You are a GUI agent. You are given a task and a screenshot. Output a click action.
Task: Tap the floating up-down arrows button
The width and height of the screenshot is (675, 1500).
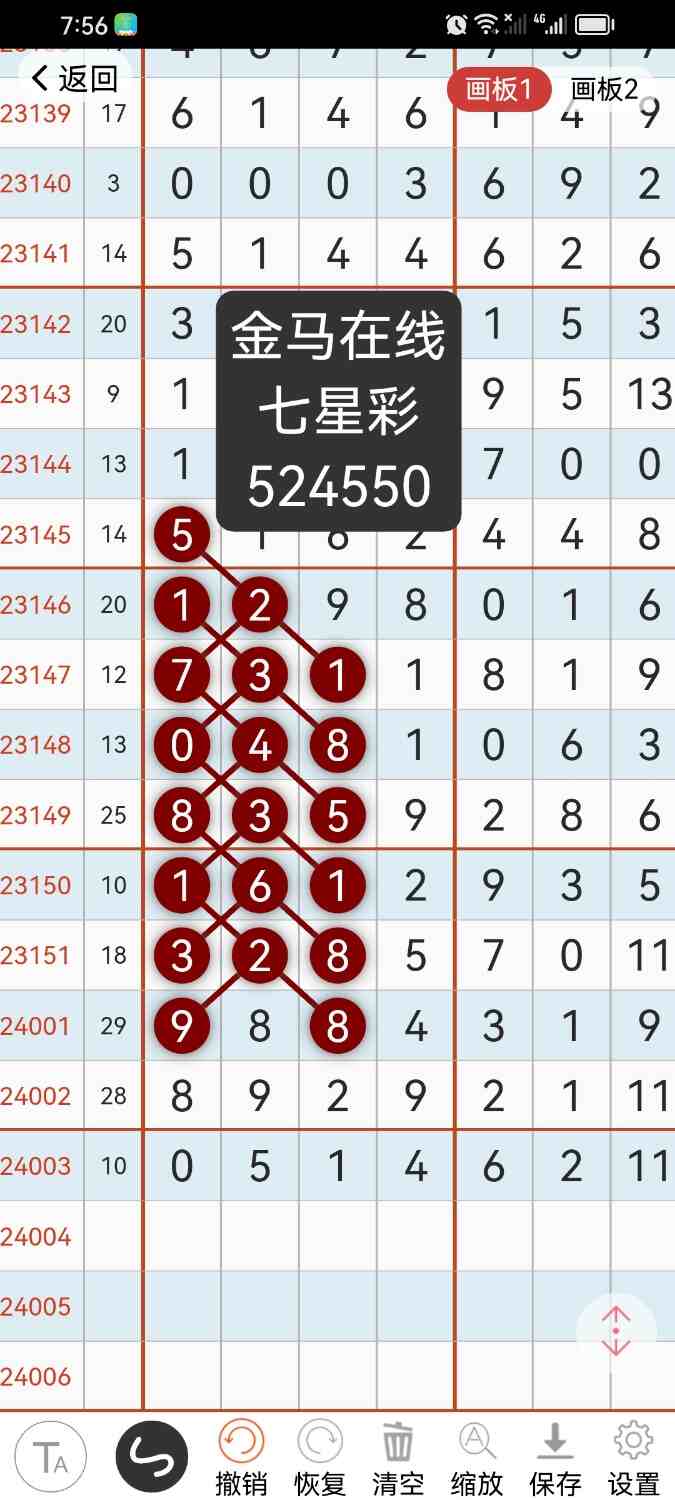616,1331
